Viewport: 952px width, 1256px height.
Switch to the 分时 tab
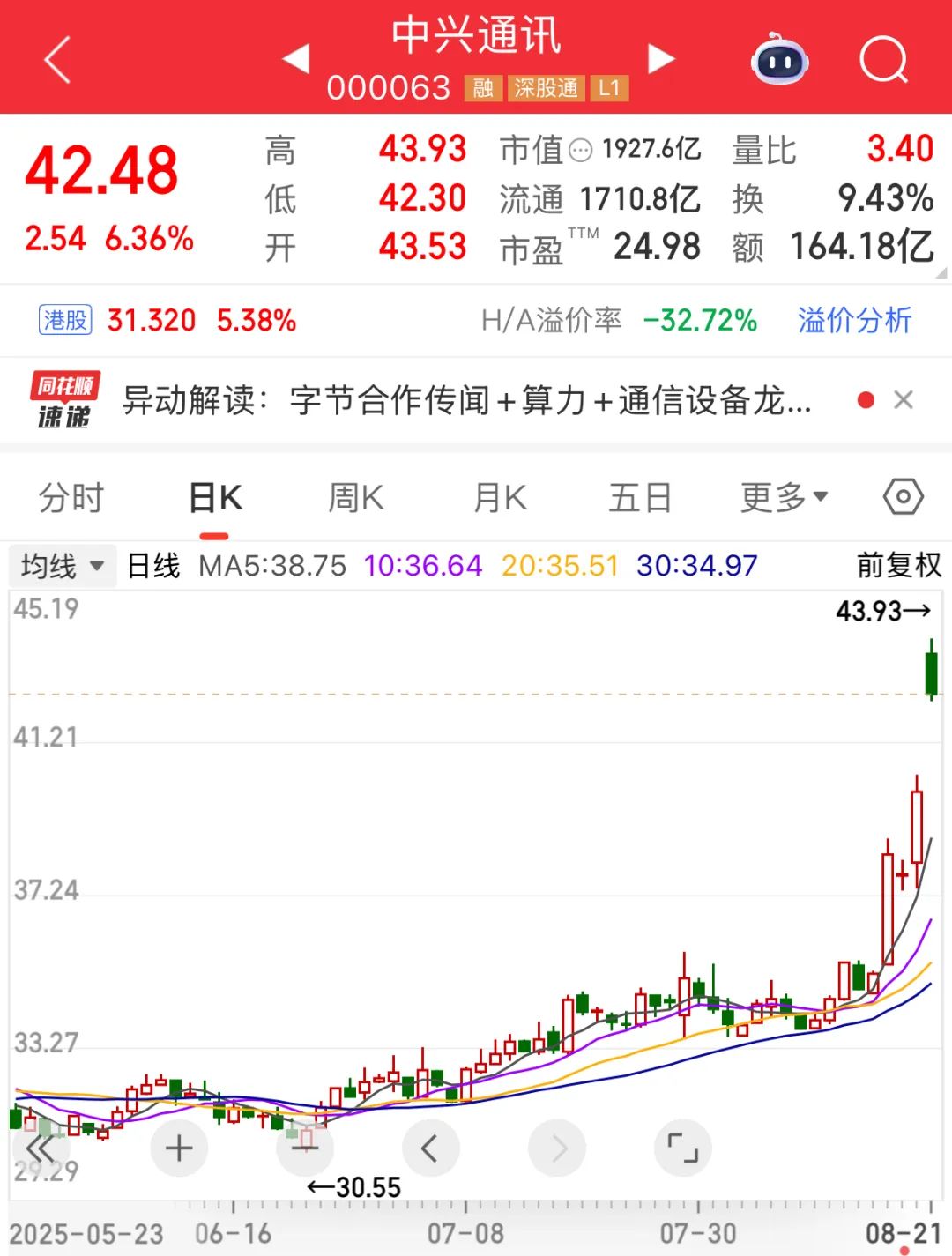point(71,498)
